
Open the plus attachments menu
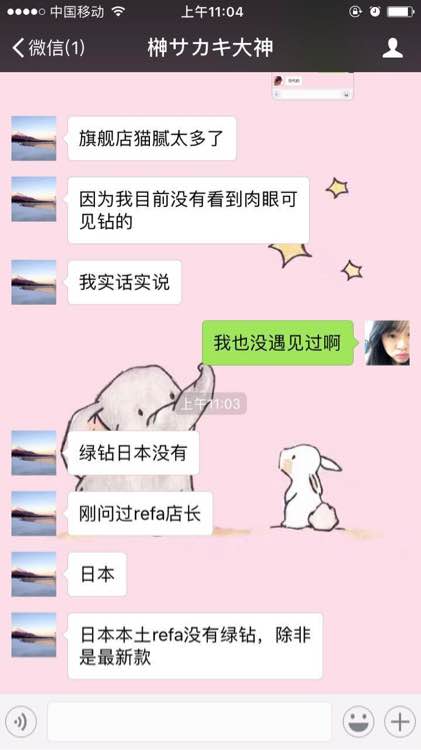click(x=400, y=721)
